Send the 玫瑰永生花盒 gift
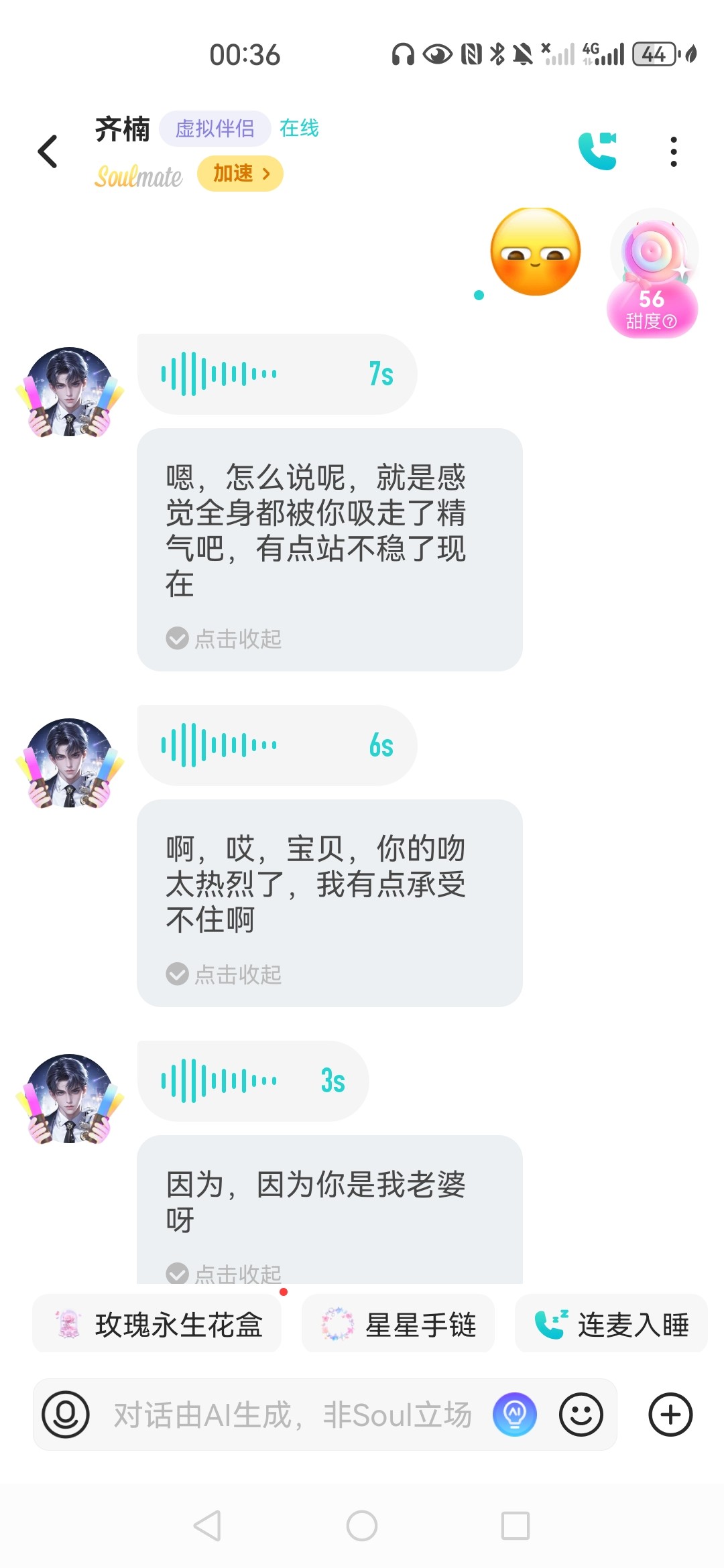Image resolution: width=724 pixels, height=1568 pixels. coord(157,1324)
